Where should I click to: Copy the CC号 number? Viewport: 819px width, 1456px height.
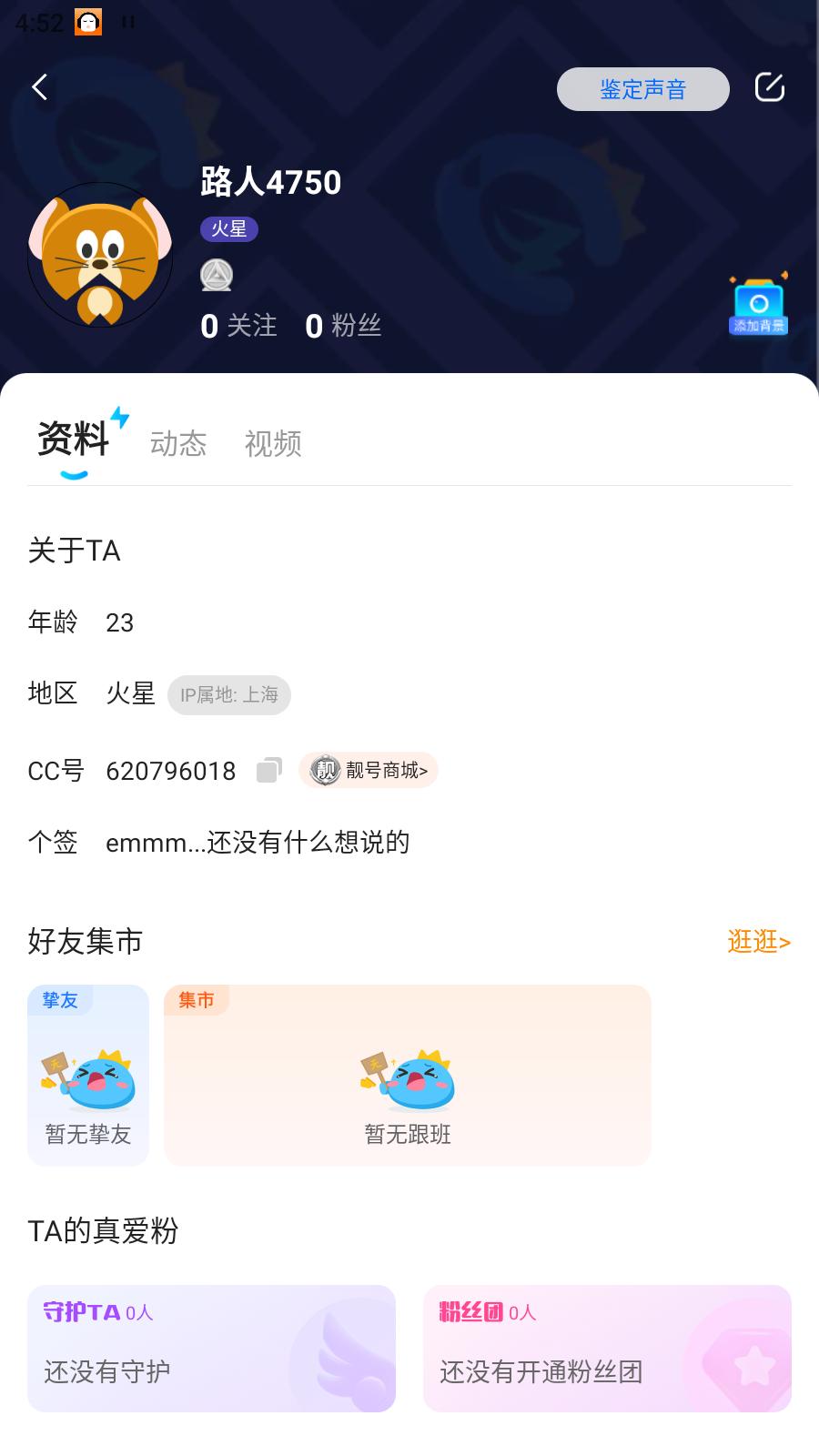click(x=269, y=771)
